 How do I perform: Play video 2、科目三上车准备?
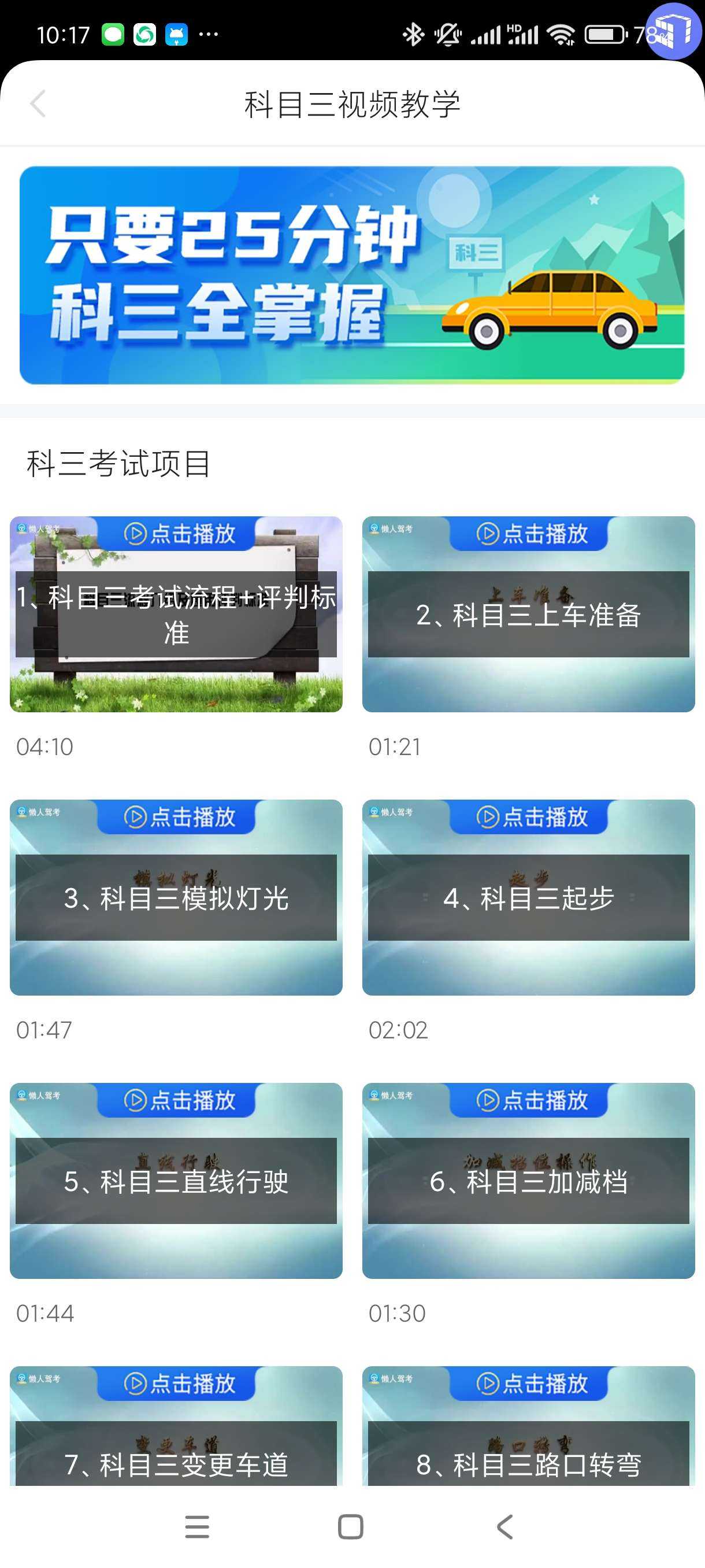click(x=528, y=613)
